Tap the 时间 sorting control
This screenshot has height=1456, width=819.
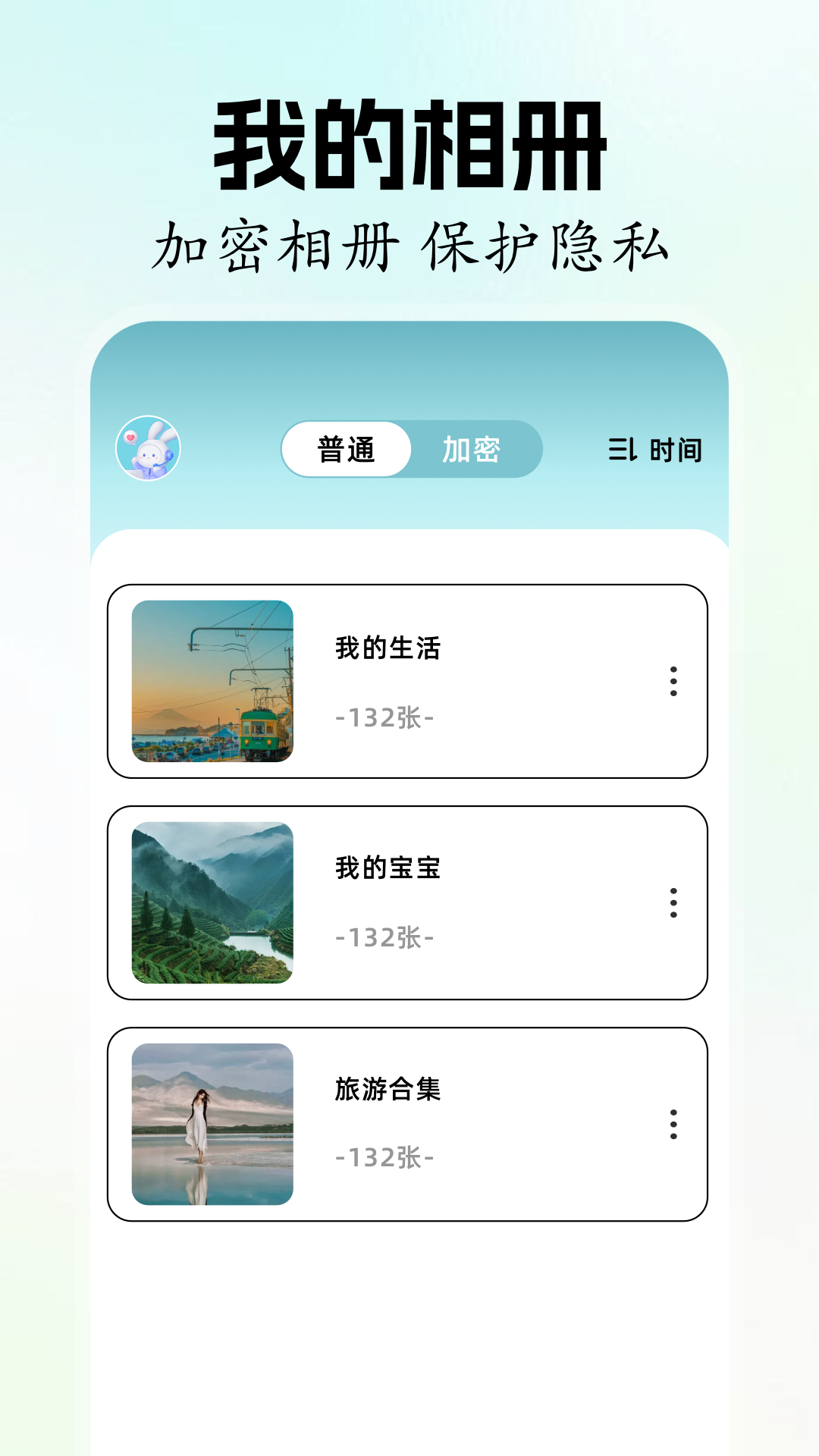tap(677, 449)
